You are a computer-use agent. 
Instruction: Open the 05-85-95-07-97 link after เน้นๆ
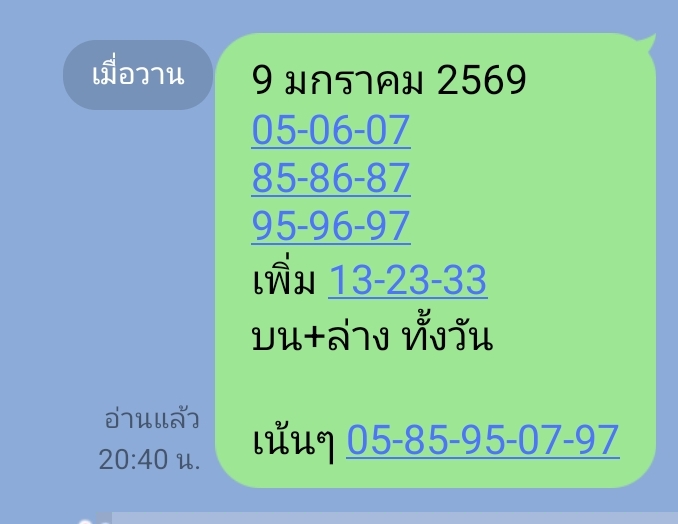coord(483,441)
